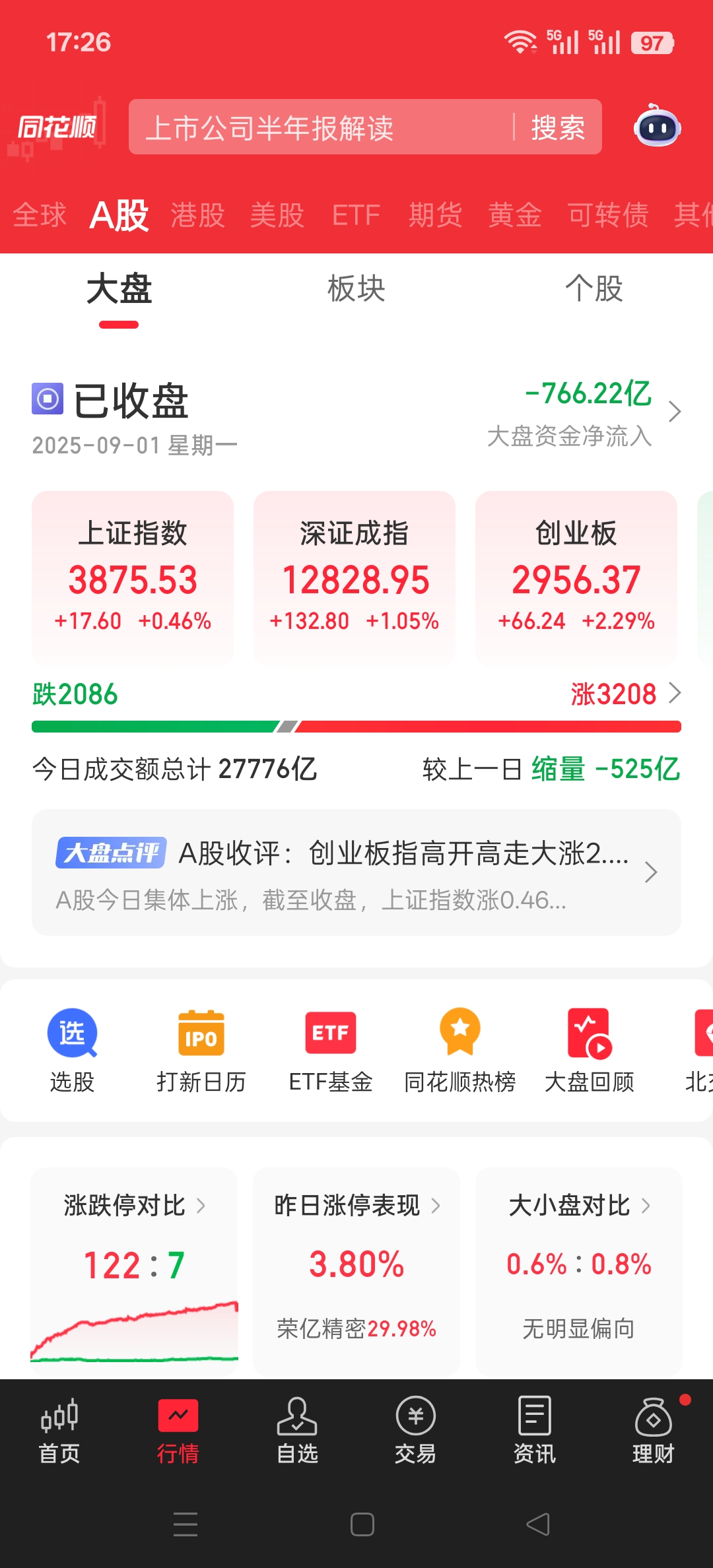The height and width of the screenshot is (1568, 713).
Task: Open the 选股 stock picker shortcut
Action: pyautogui.click(x=72, y=1051)
